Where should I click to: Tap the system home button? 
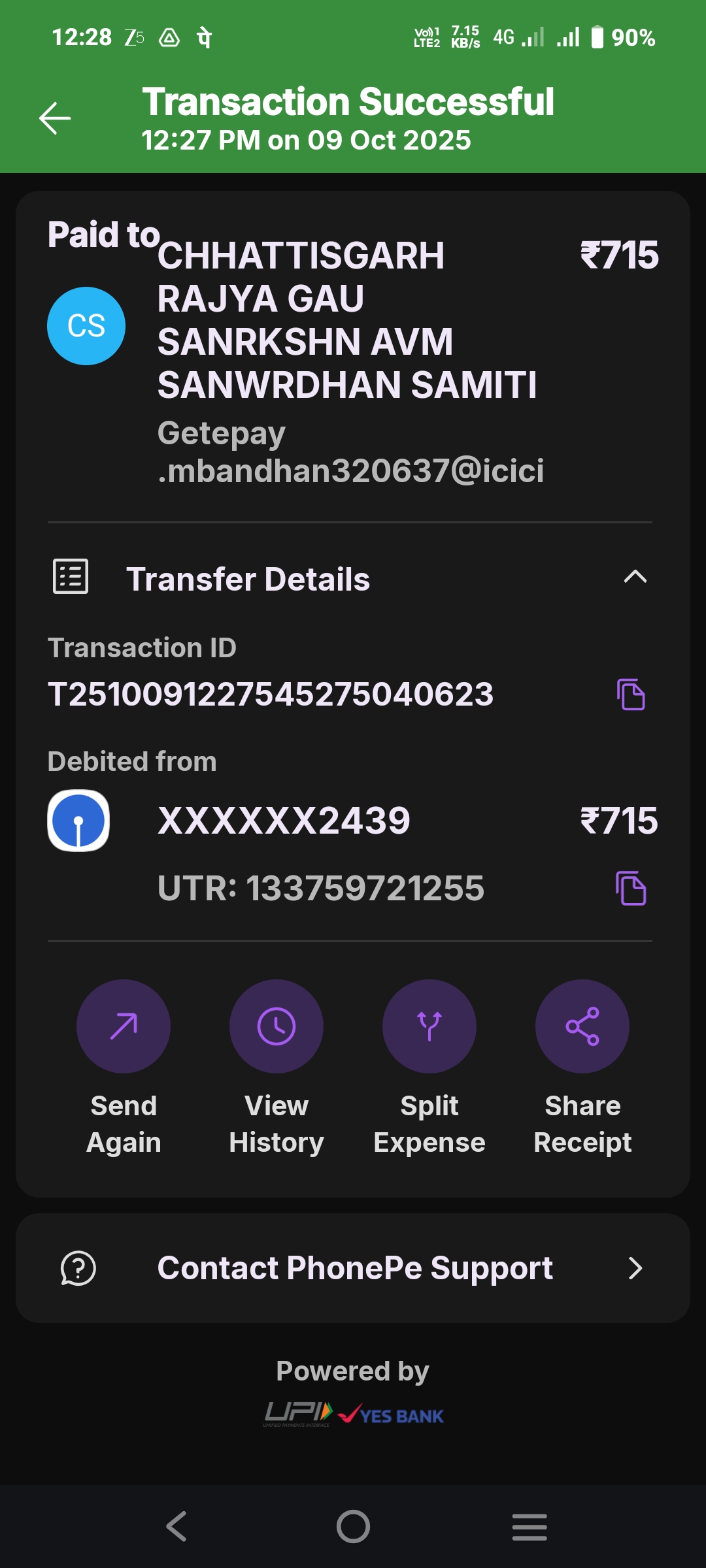click(x=353, y=1527)
